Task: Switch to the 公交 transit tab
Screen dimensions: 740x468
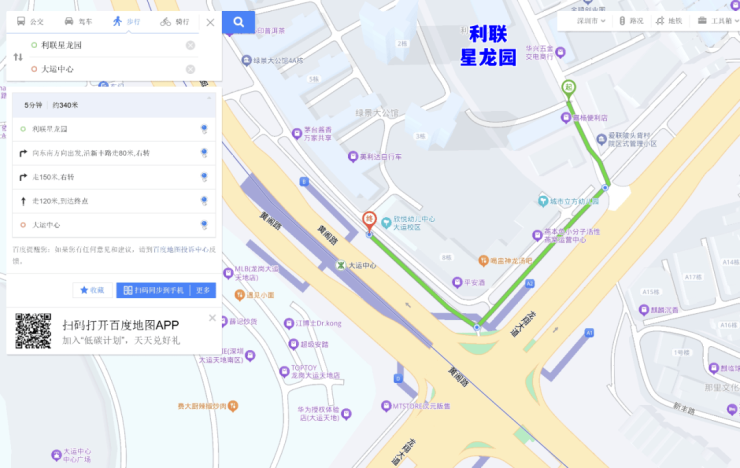Action: [x=32, y=21]
